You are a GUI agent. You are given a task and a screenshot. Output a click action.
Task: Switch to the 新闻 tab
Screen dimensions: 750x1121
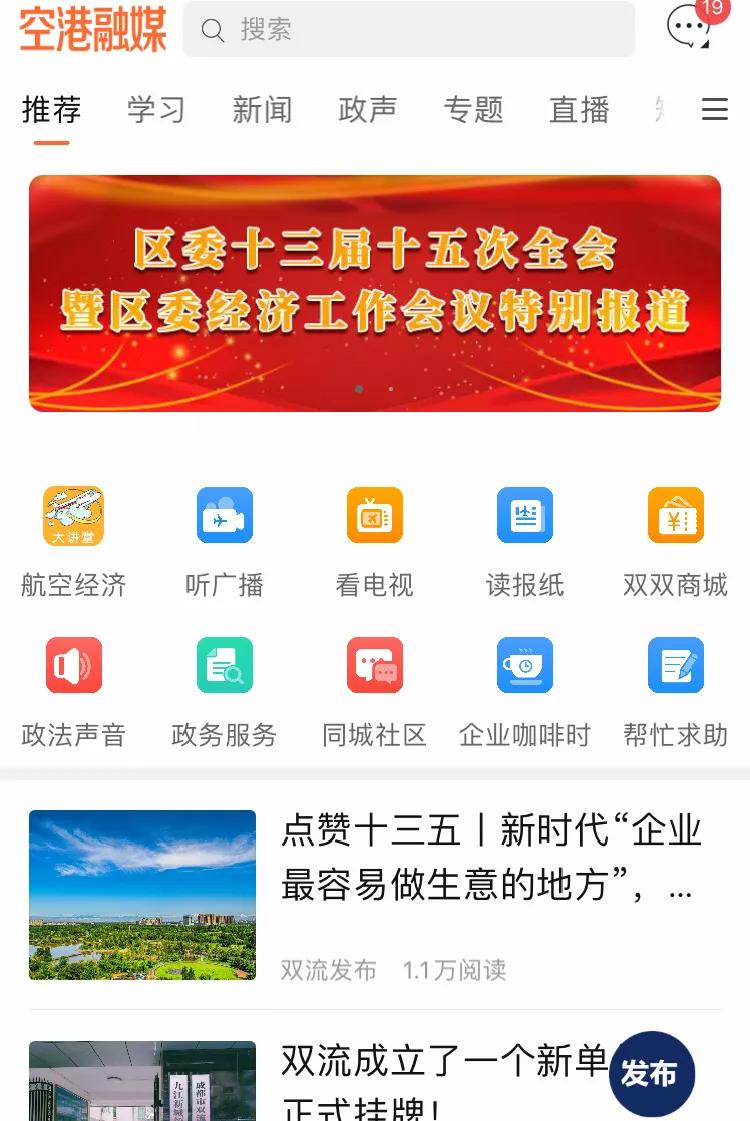coord(262,109)
